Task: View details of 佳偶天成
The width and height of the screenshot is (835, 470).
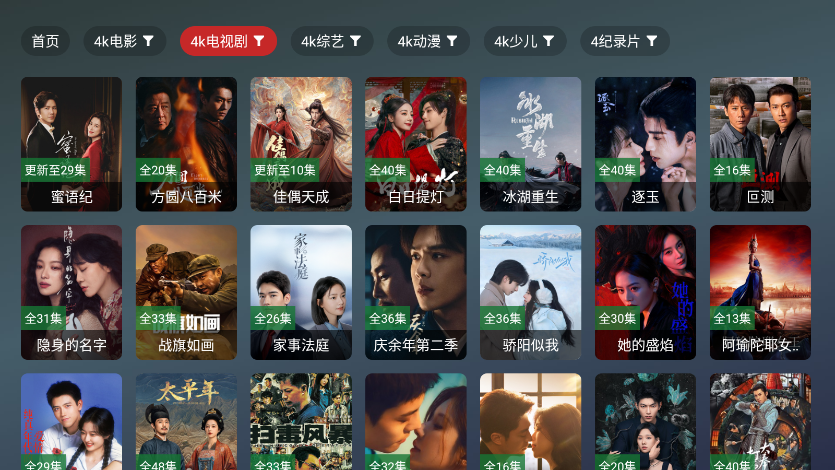Action: [301, 144]
